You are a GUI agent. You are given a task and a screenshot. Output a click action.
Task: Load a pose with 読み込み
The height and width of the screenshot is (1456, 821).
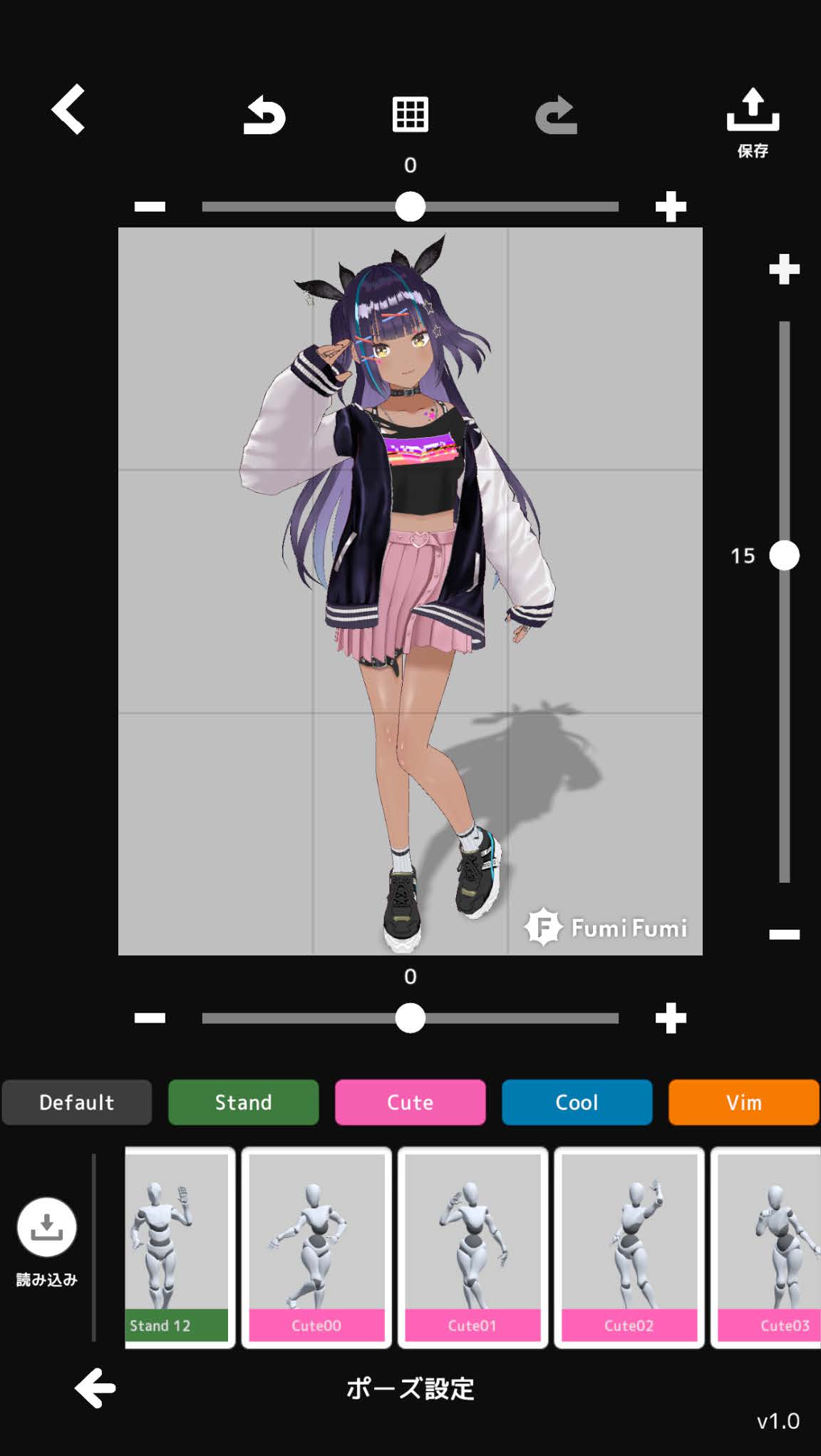tap(47, 1241)
